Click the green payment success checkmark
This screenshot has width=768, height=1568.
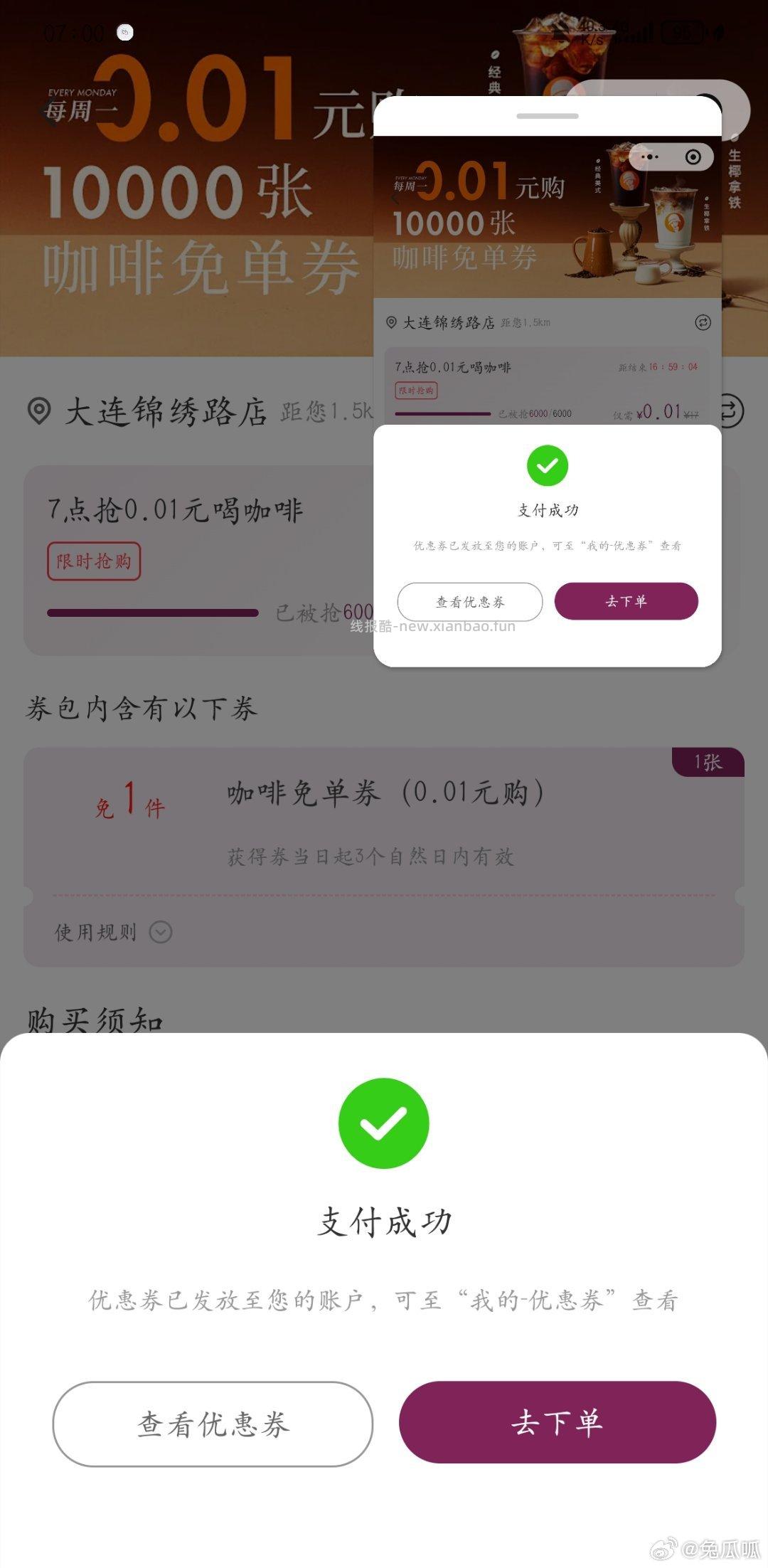(x=384, y=1122)
